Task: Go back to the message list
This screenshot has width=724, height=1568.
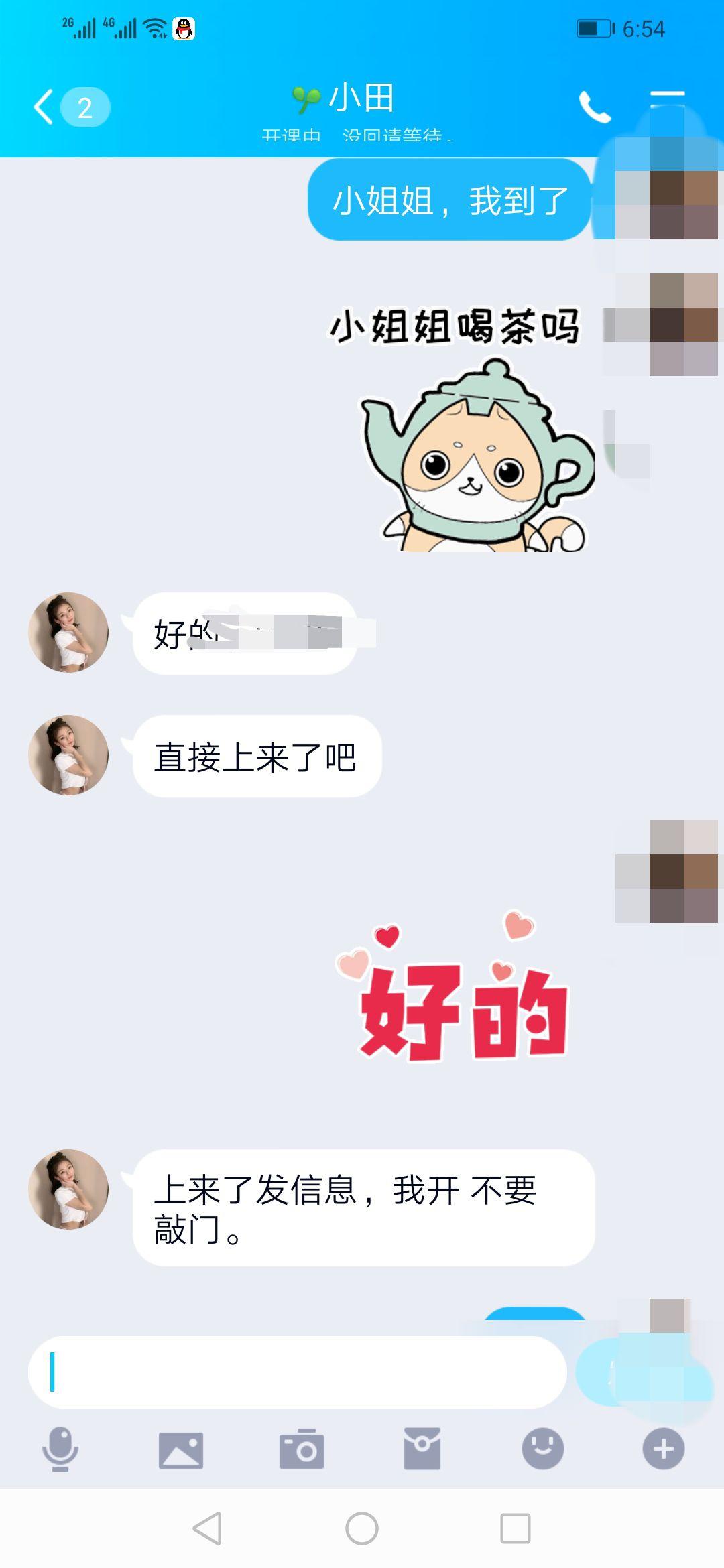Action: [x=44, y=107]
